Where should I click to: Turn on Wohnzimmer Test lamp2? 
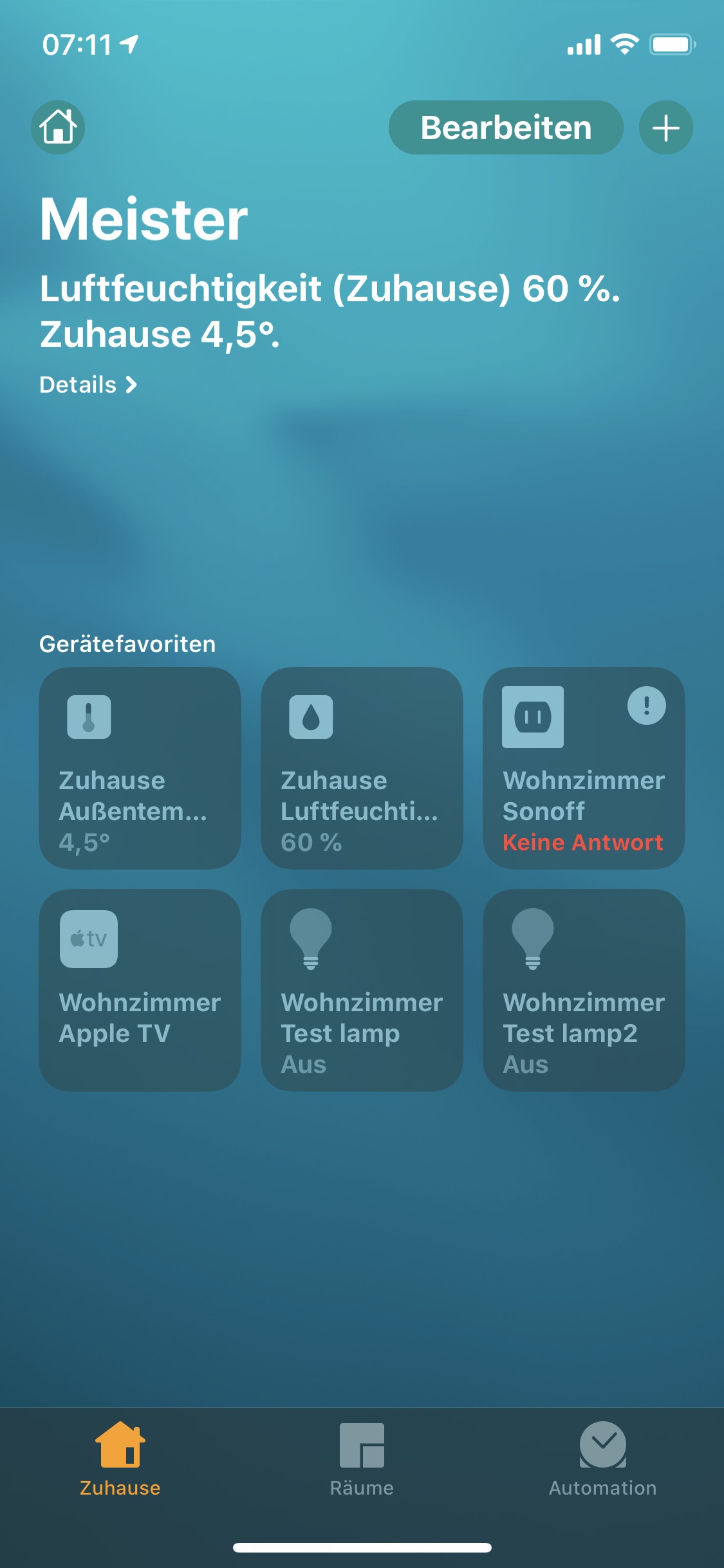tap(584, 990)
